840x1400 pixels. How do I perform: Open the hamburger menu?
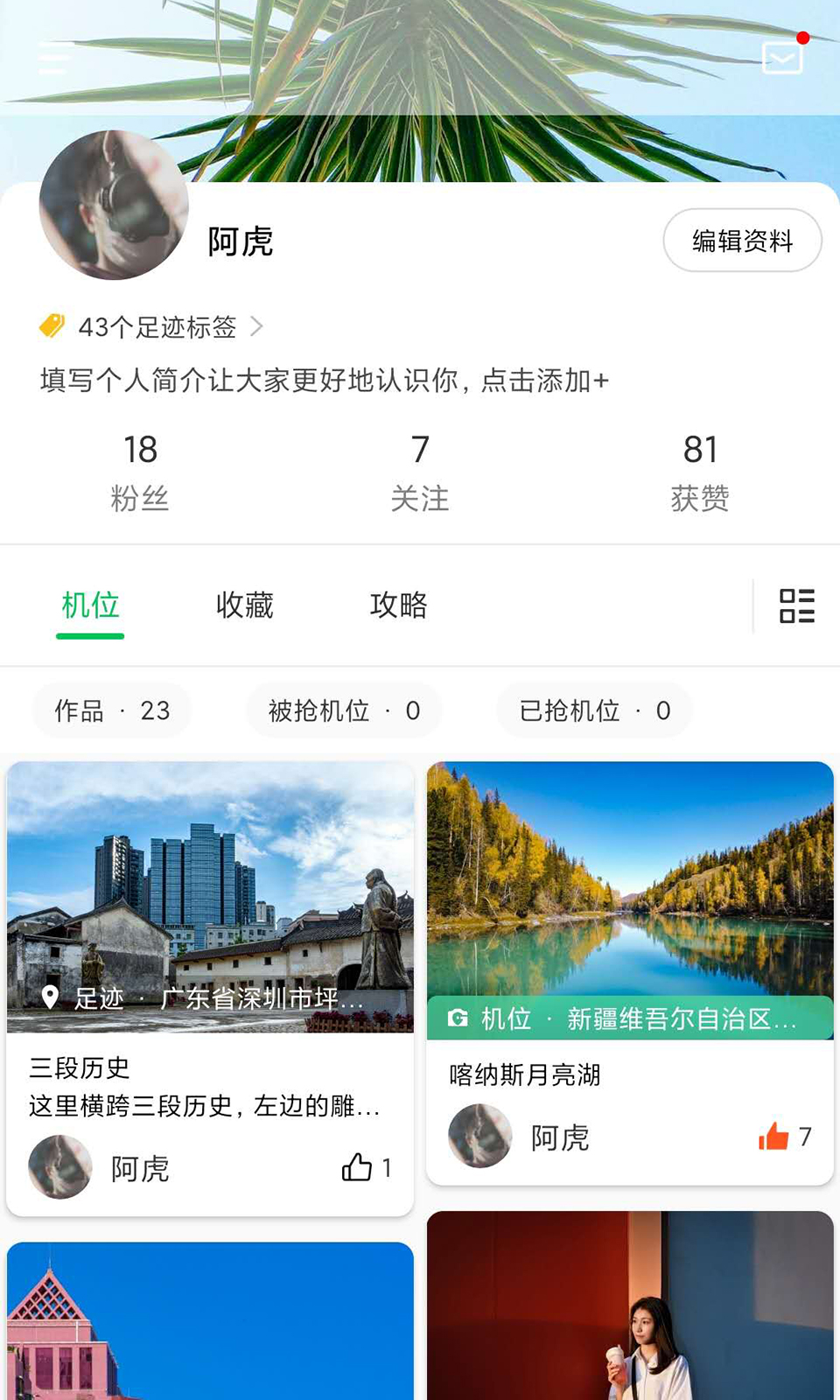[x=54, y=58]
